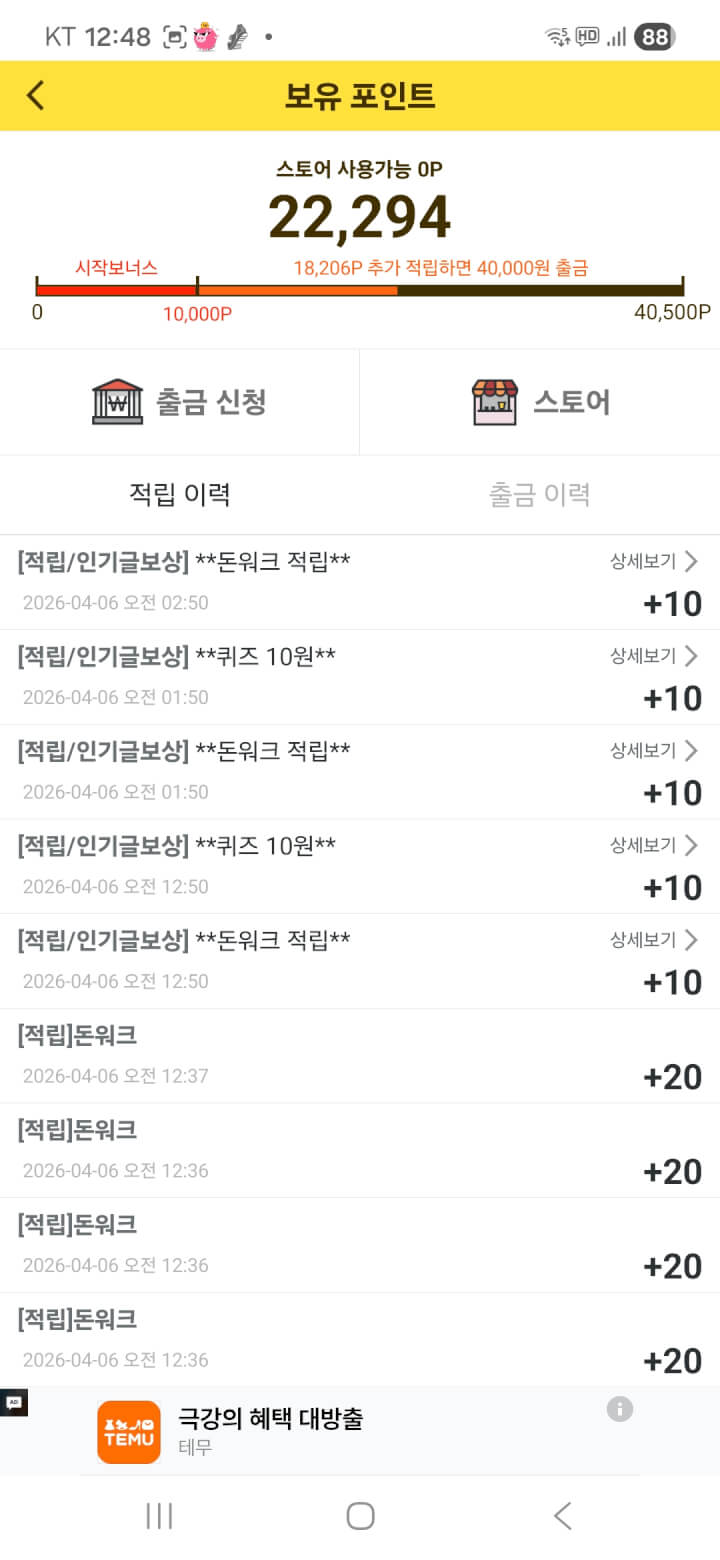This screenshot has height=1560, width=720.
Task: Open 출금 신청 withdrawal request
Action: pyautogui.click(x=180, y=402)
